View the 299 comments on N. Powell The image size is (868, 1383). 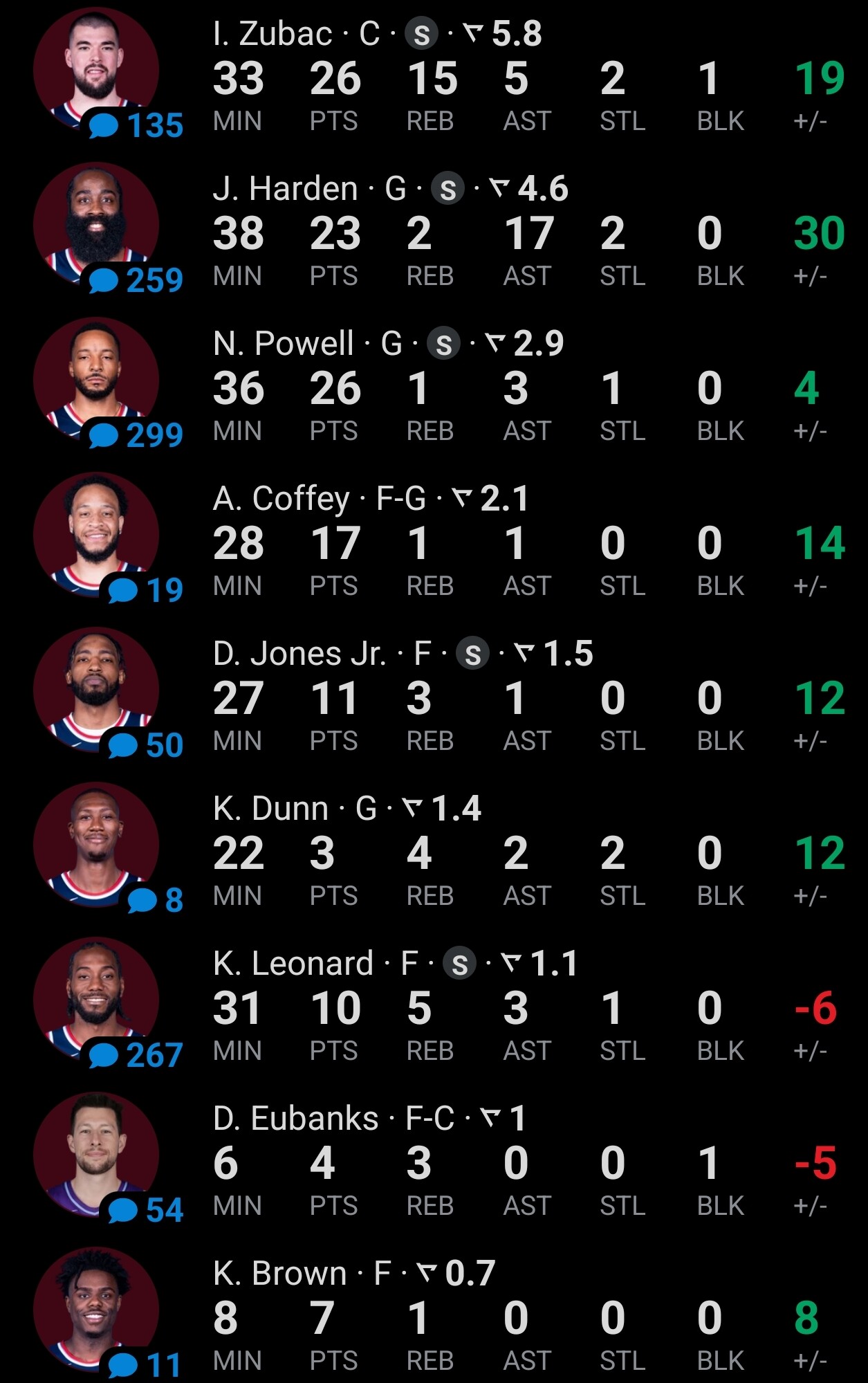point(137,436)
